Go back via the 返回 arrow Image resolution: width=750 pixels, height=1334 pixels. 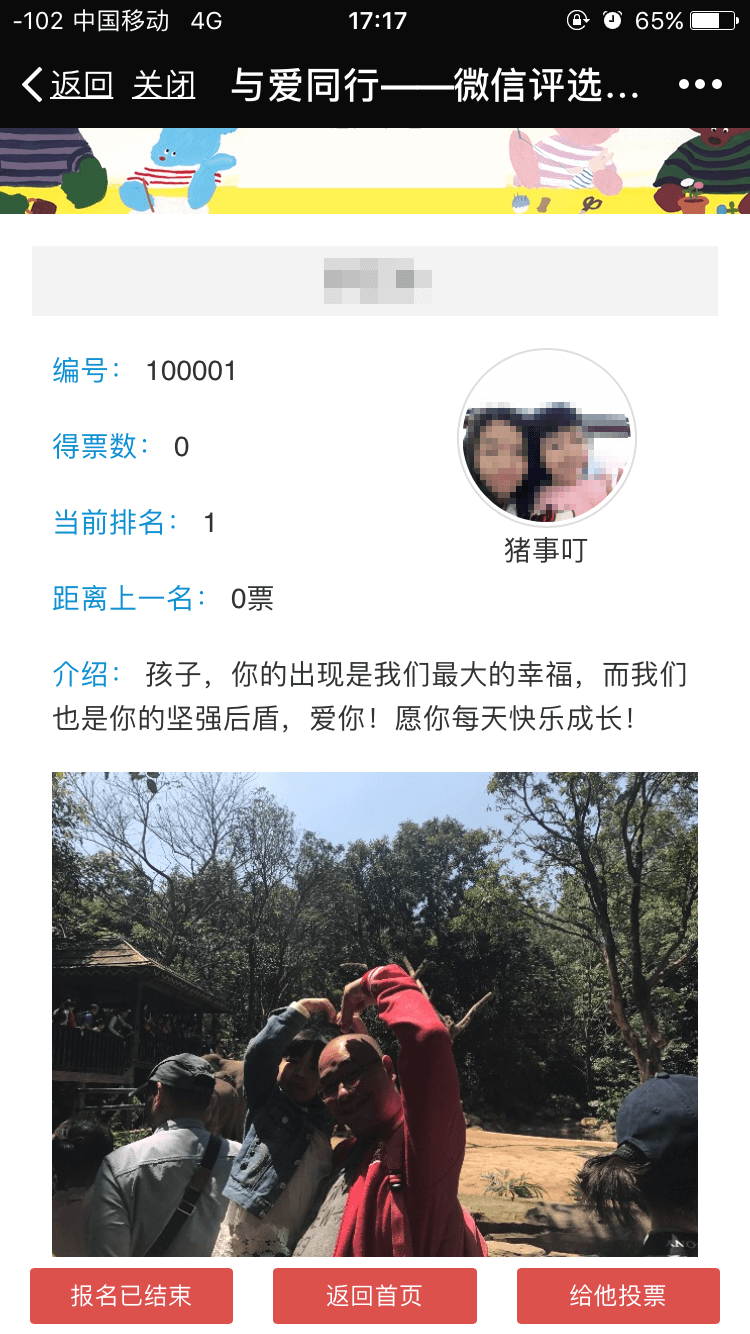pos(66,85)
